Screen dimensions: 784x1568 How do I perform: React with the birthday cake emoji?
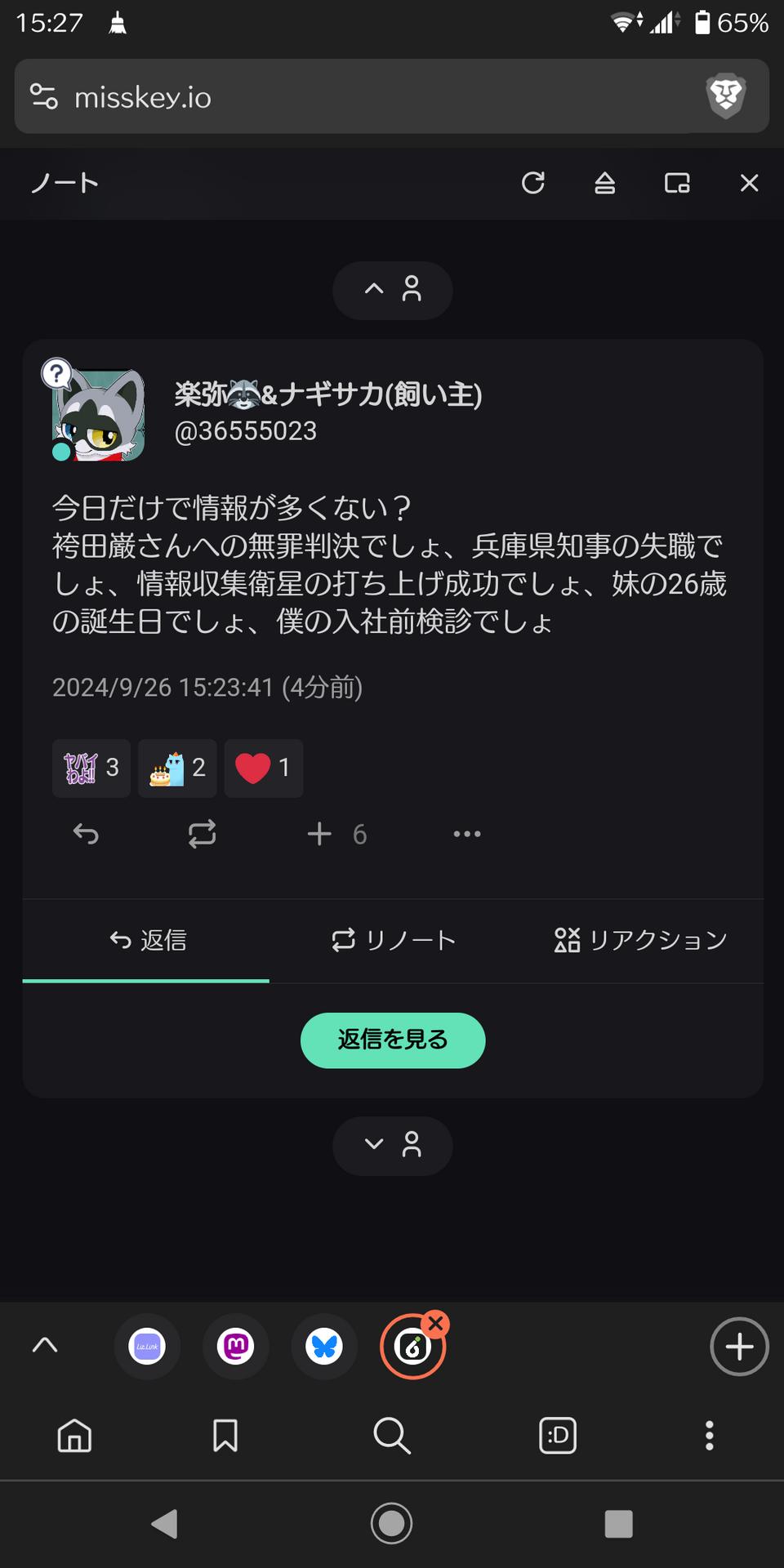(177, 768)
